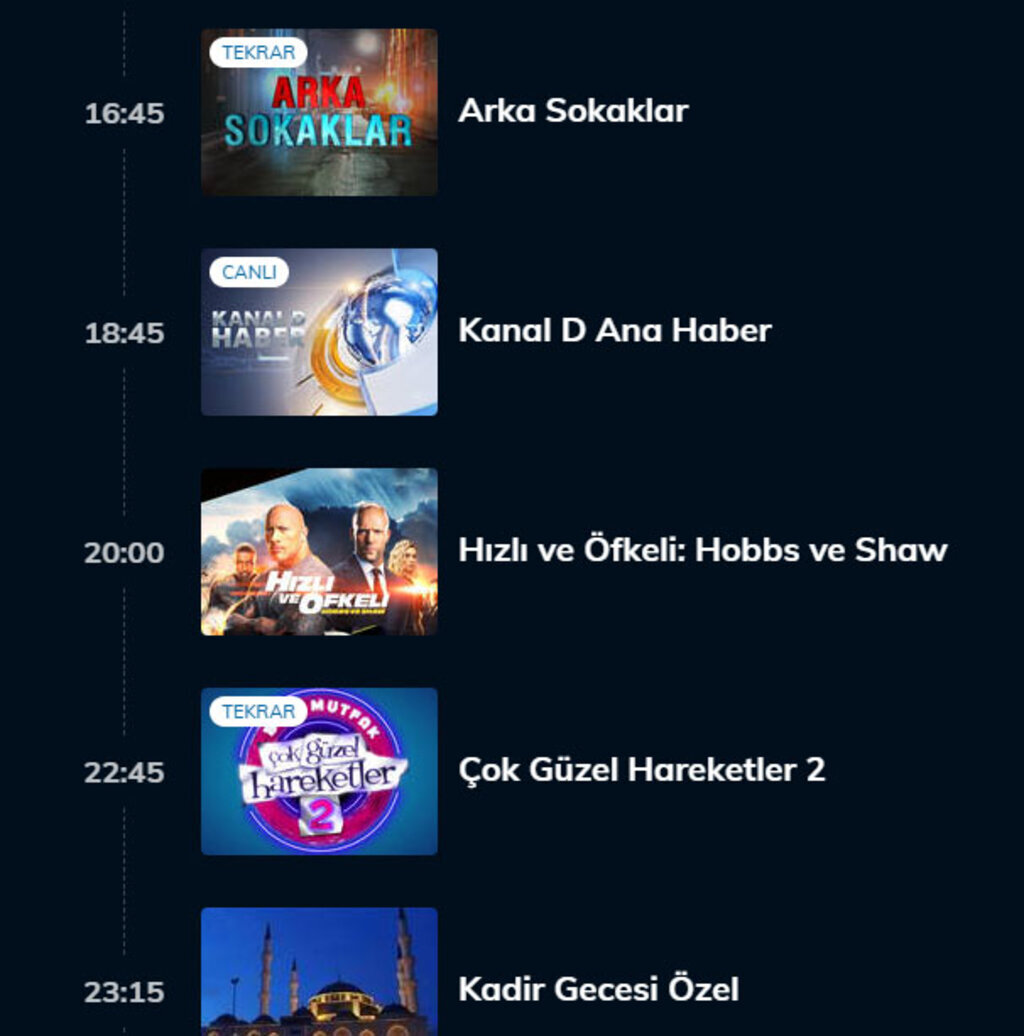
Task: Select the Hızlı ve Öfkeli movie thumbnail
Action: [319, 552]
